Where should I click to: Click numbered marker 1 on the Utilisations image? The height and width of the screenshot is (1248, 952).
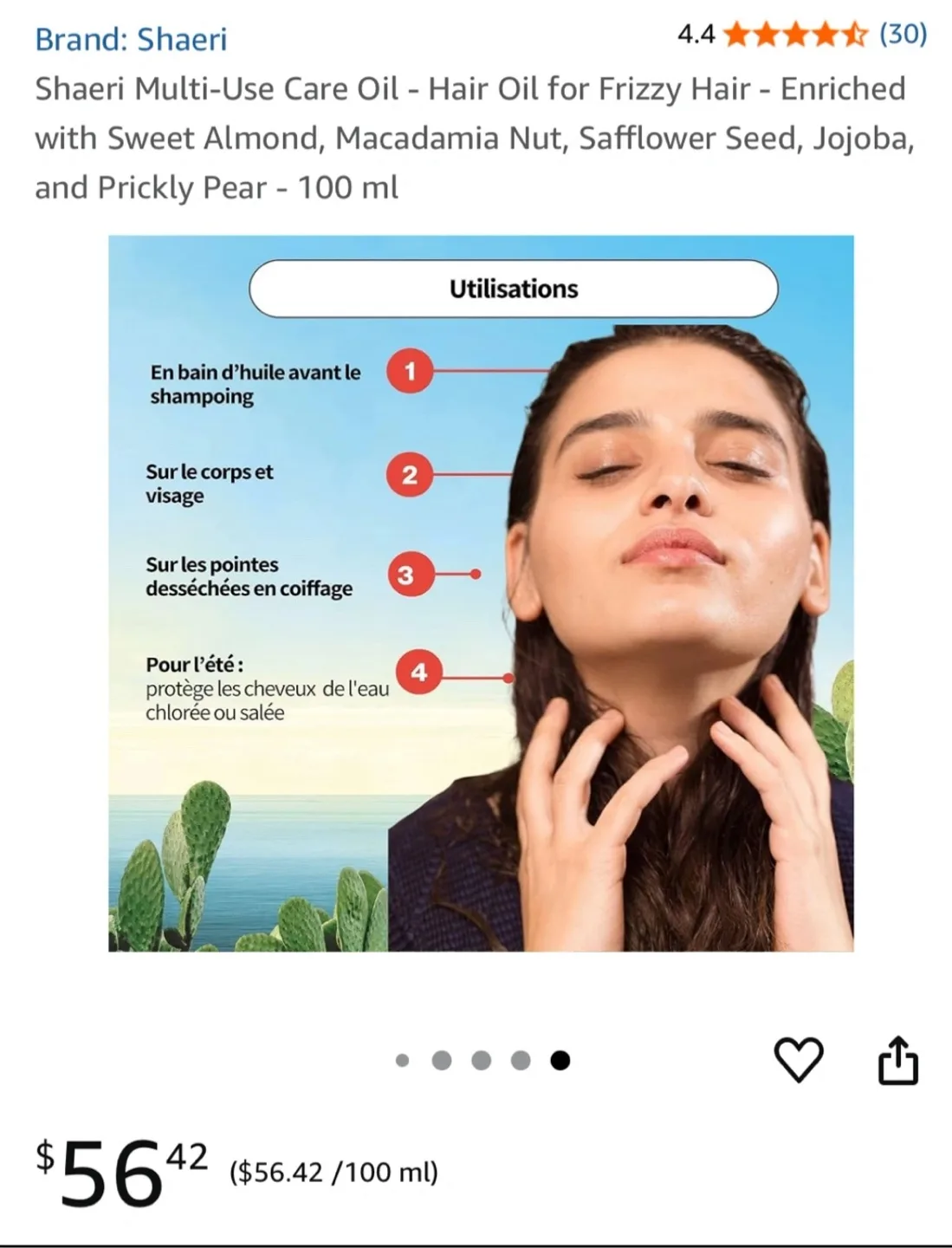pos(410,373)
